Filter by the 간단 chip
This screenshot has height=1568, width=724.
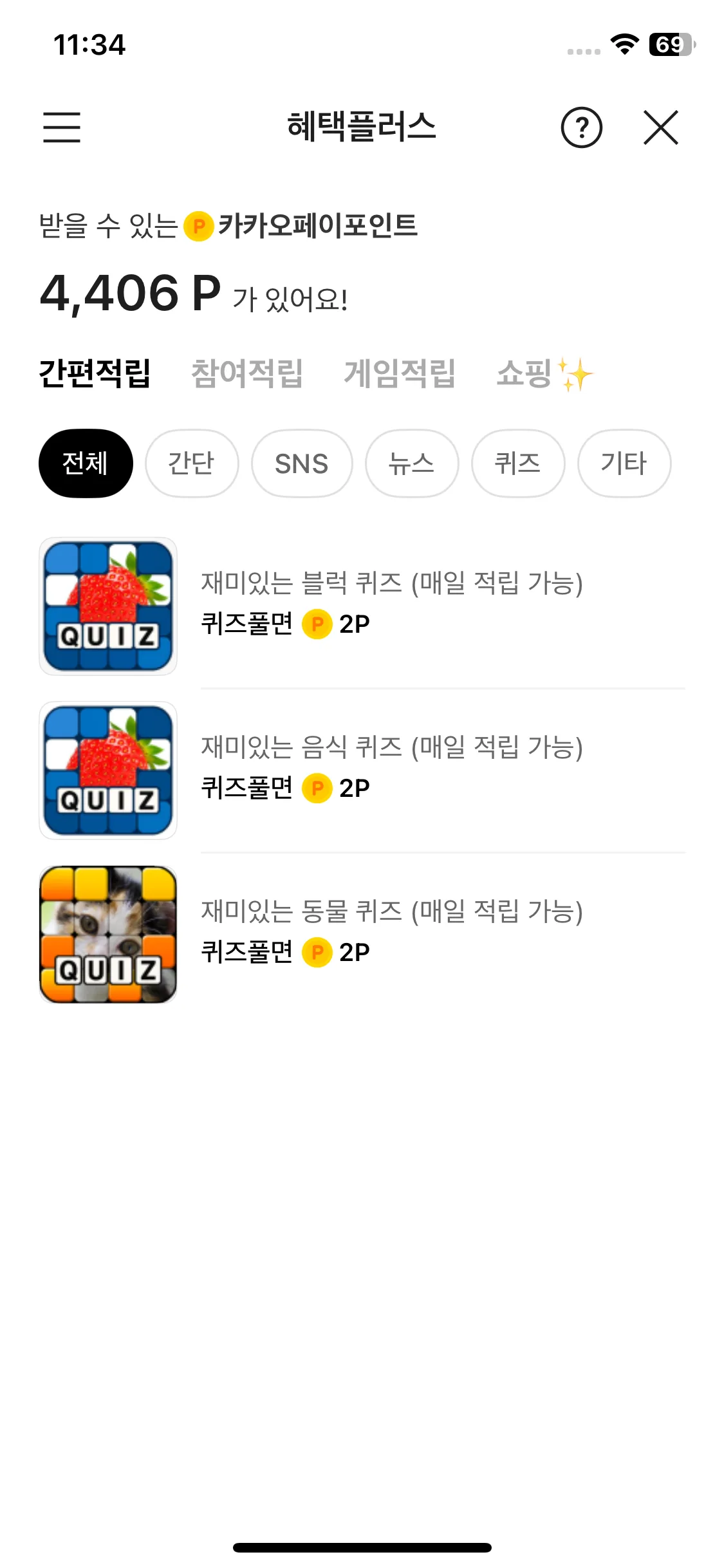(192, 463)
